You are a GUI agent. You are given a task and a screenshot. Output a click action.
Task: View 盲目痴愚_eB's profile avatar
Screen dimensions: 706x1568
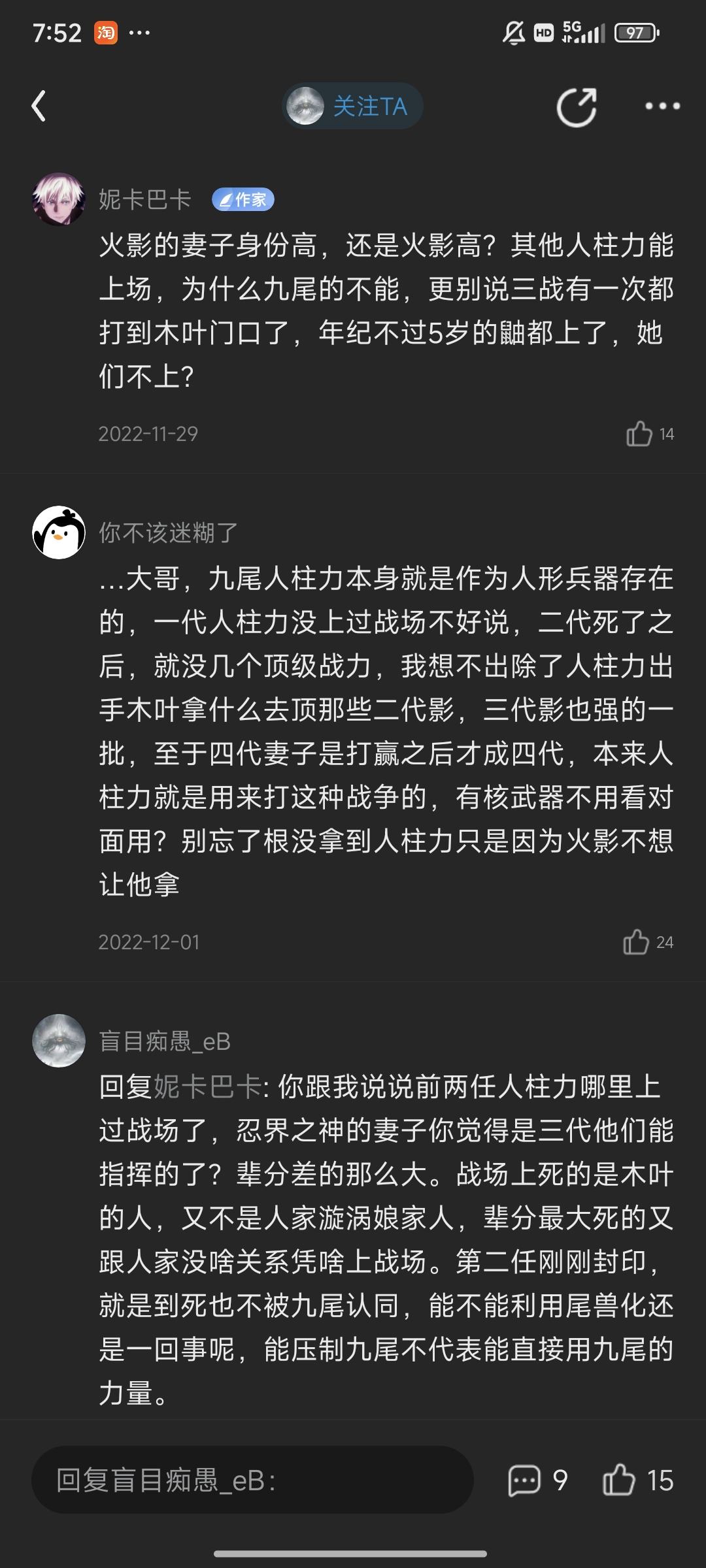59,1041
